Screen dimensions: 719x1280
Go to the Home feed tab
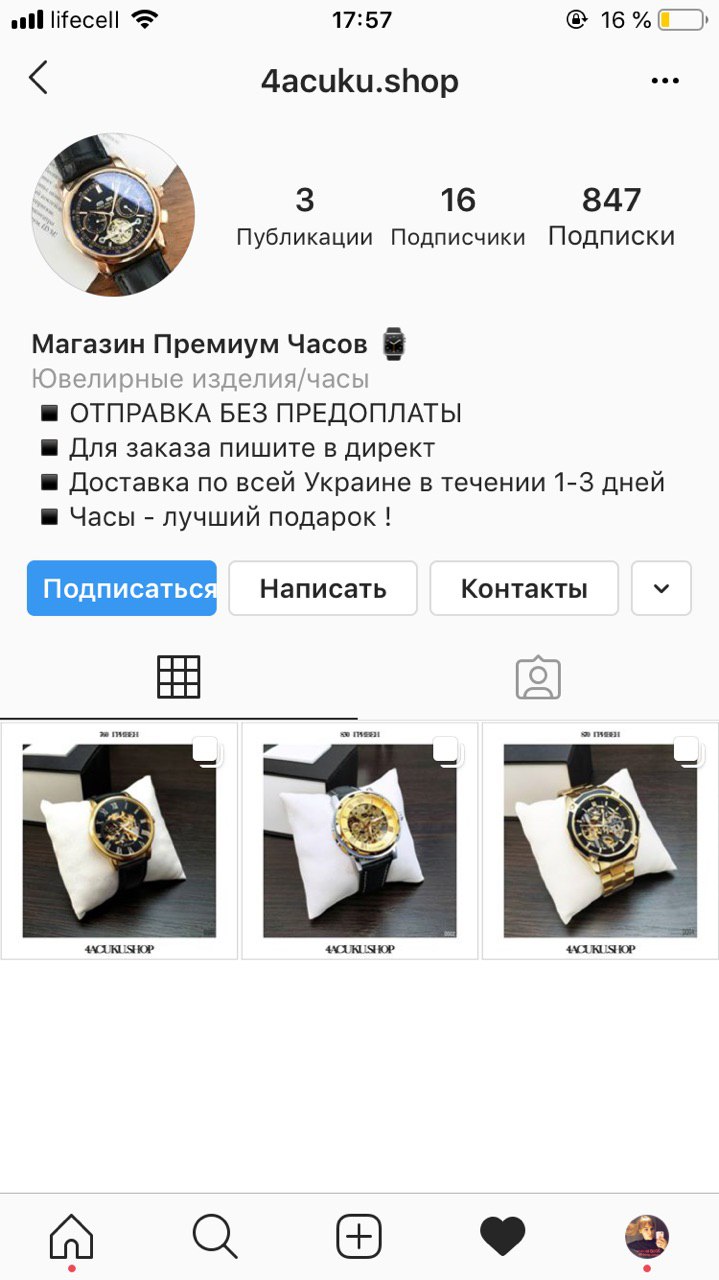point(71,1237)
